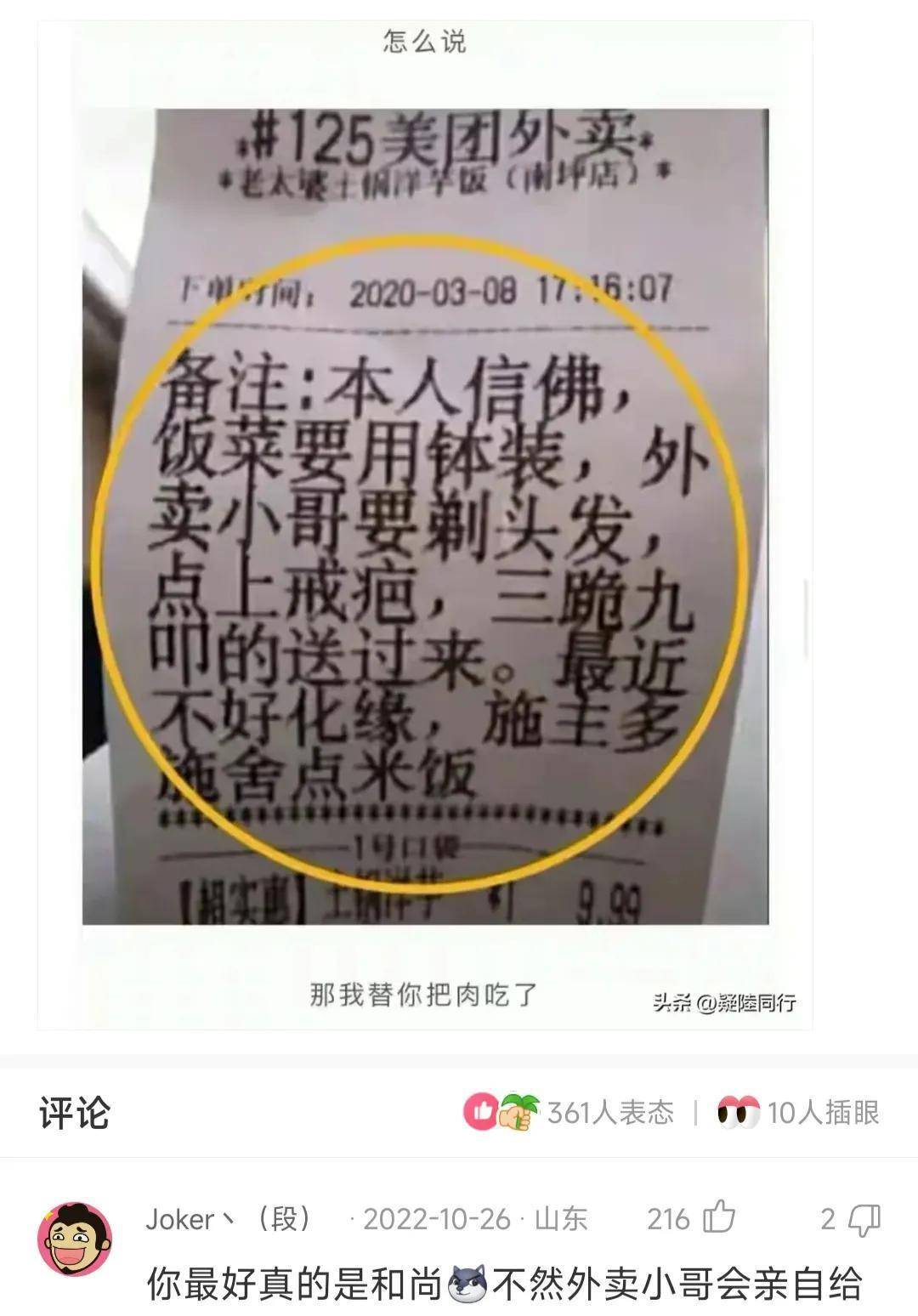Dislike Joker's comment
918x1316 pixels.
pos(864,1220)
